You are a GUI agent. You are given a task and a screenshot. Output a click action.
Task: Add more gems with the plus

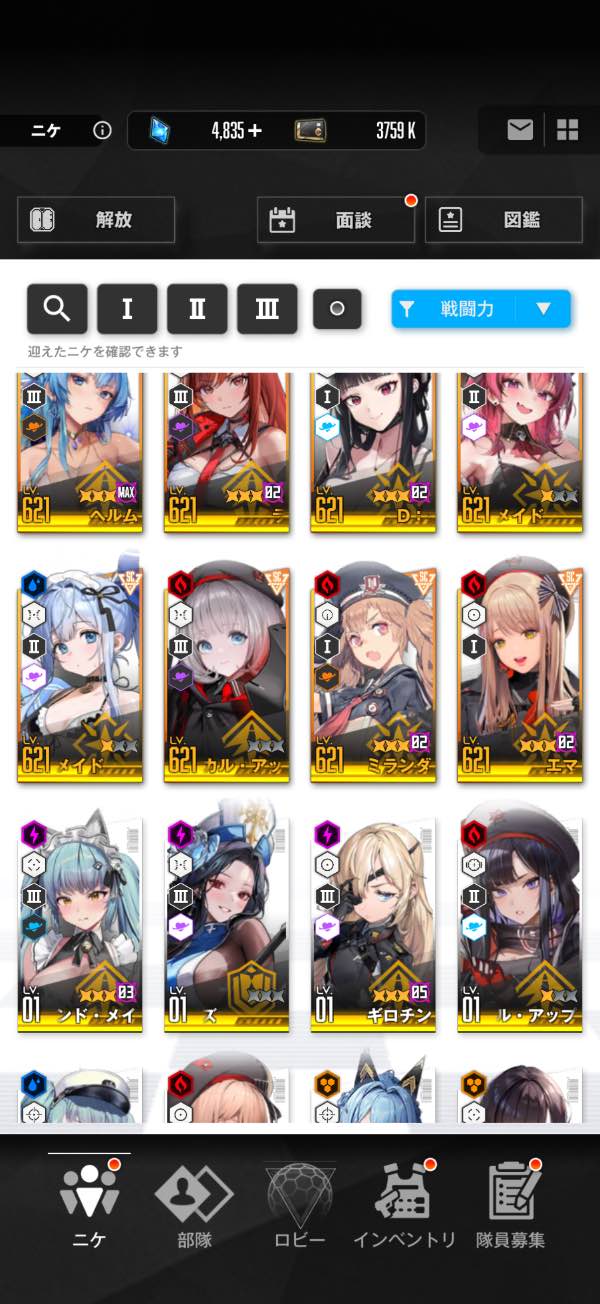pyautogui.click(x=255, y=130)
